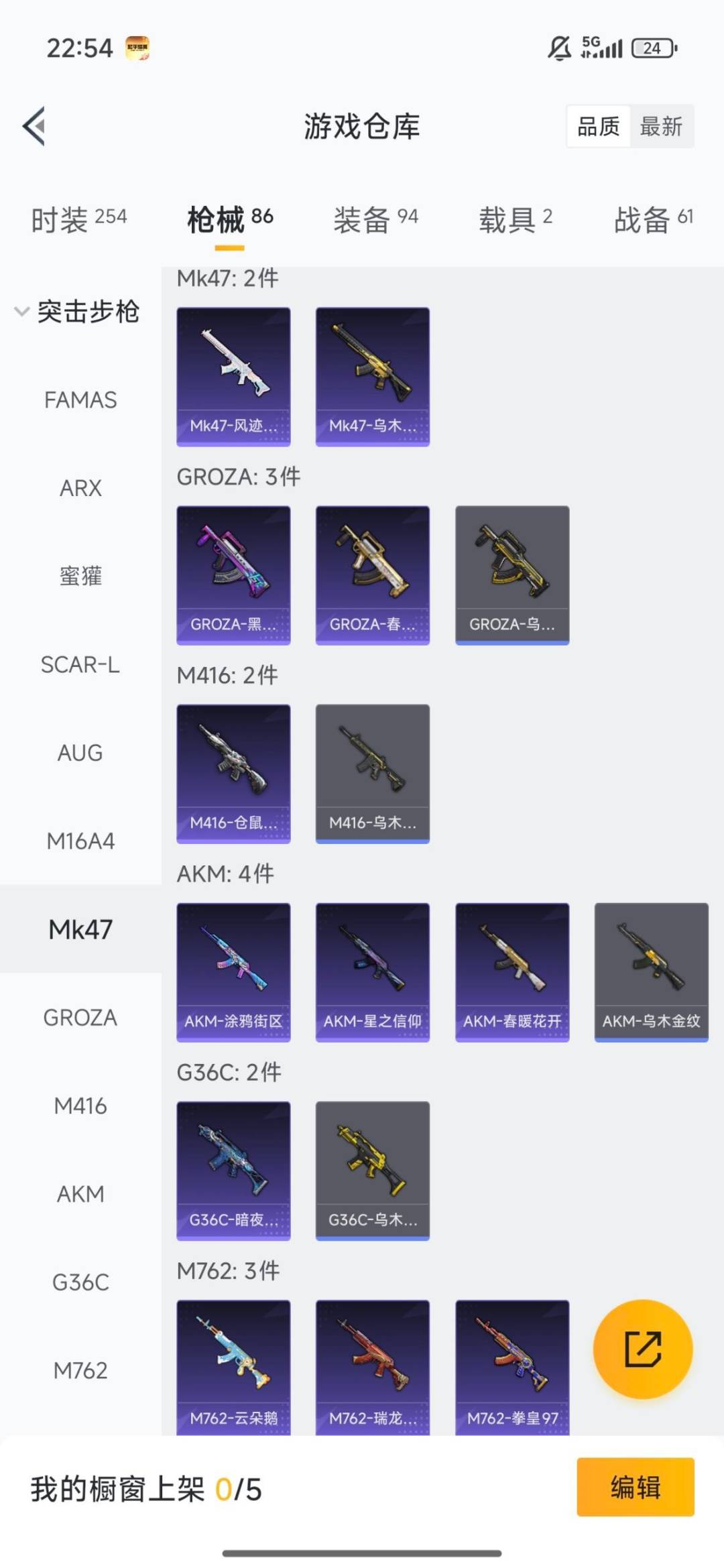Open the 载具 tab
724x1568 pixels.
[x=515, y=219]
